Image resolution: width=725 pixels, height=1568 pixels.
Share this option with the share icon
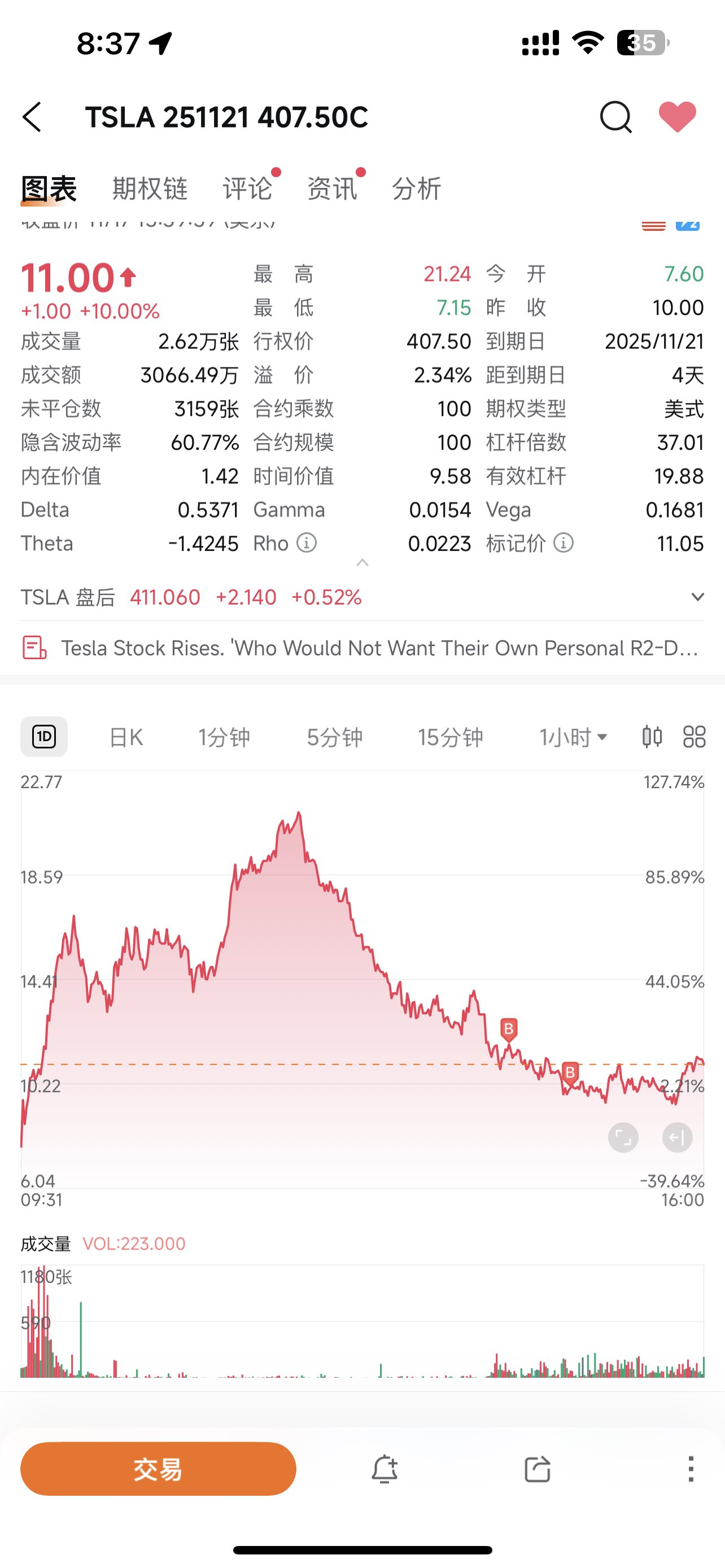coord(538,1468)
